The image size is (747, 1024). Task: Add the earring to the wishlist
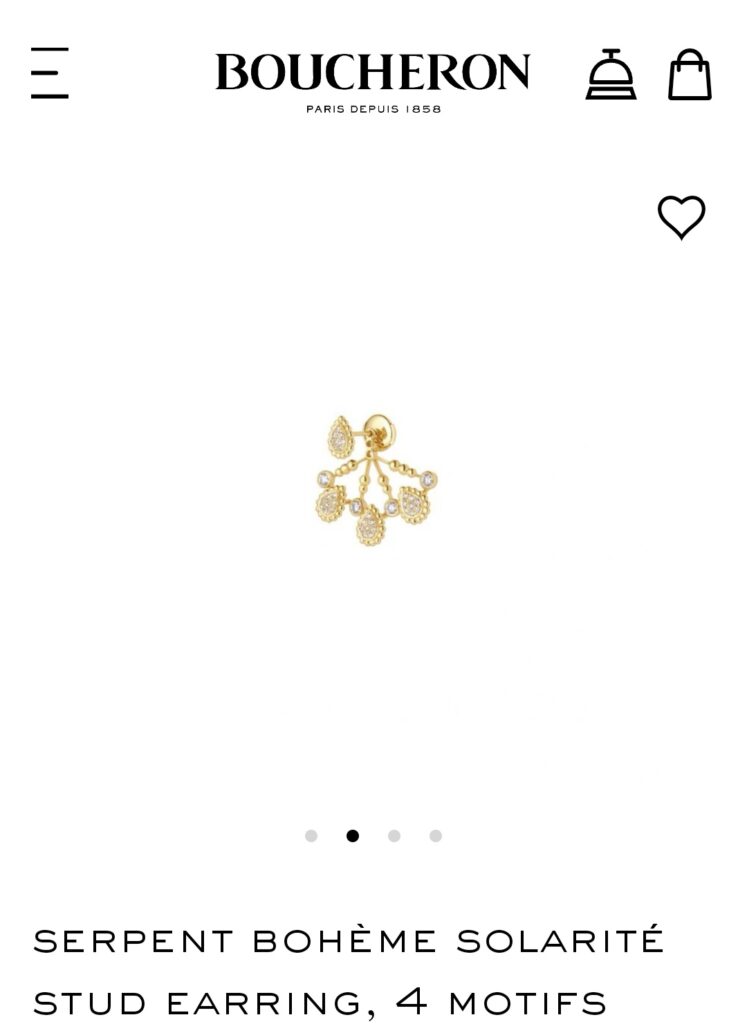coord(681,217)
